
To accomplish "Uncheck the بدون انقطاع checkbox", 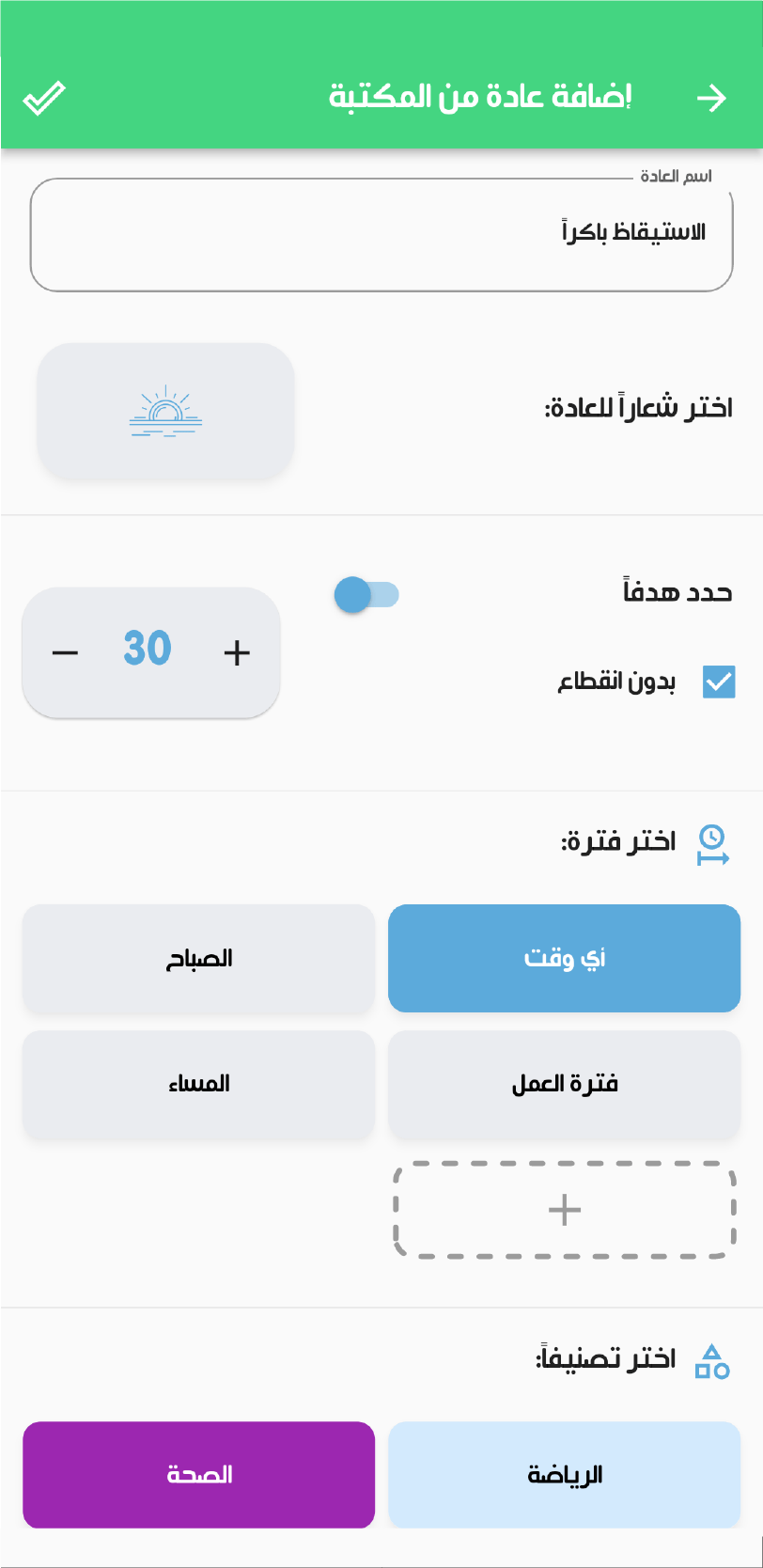I will click(719, 682).
